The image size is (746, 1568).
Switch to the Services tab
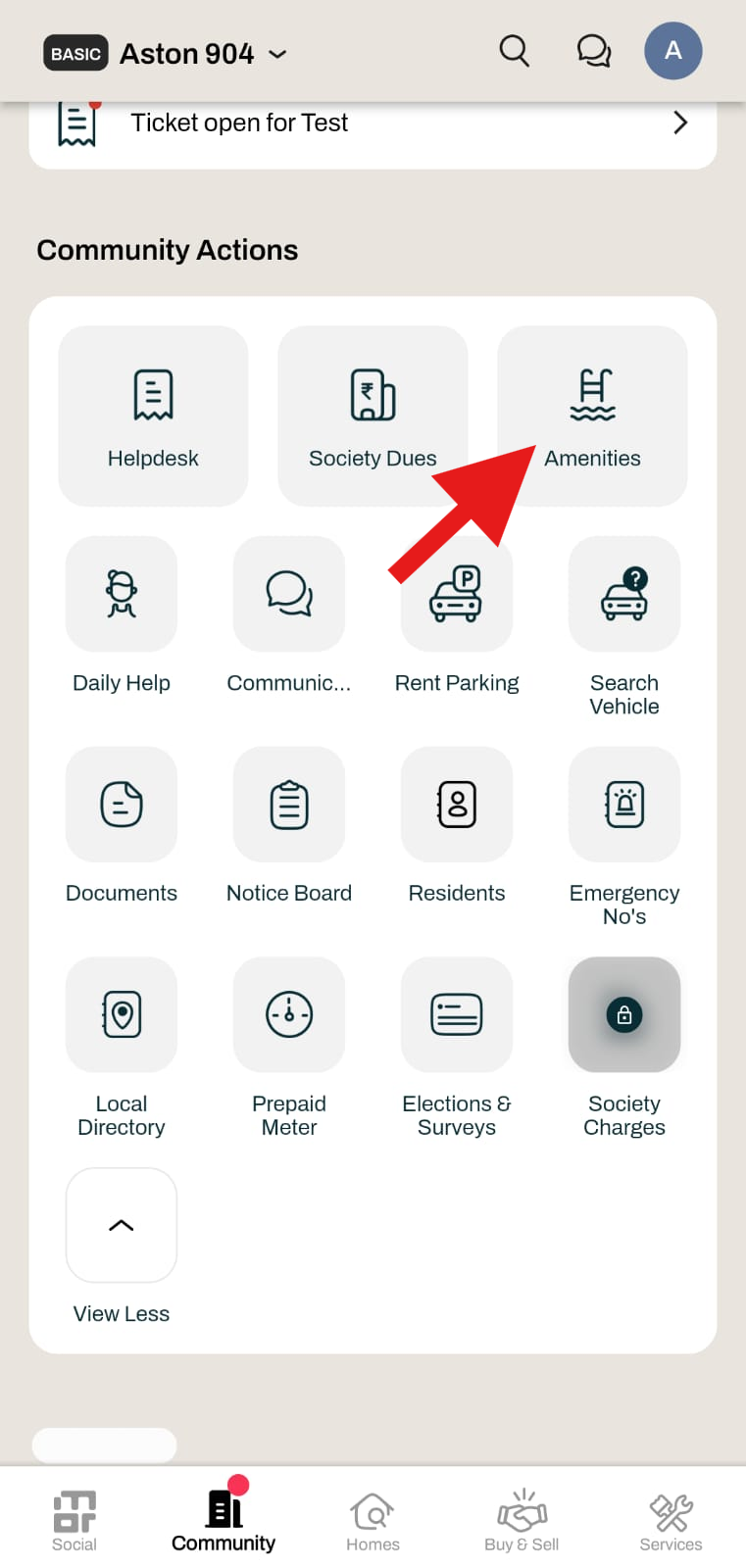[x=671, y=1522]
